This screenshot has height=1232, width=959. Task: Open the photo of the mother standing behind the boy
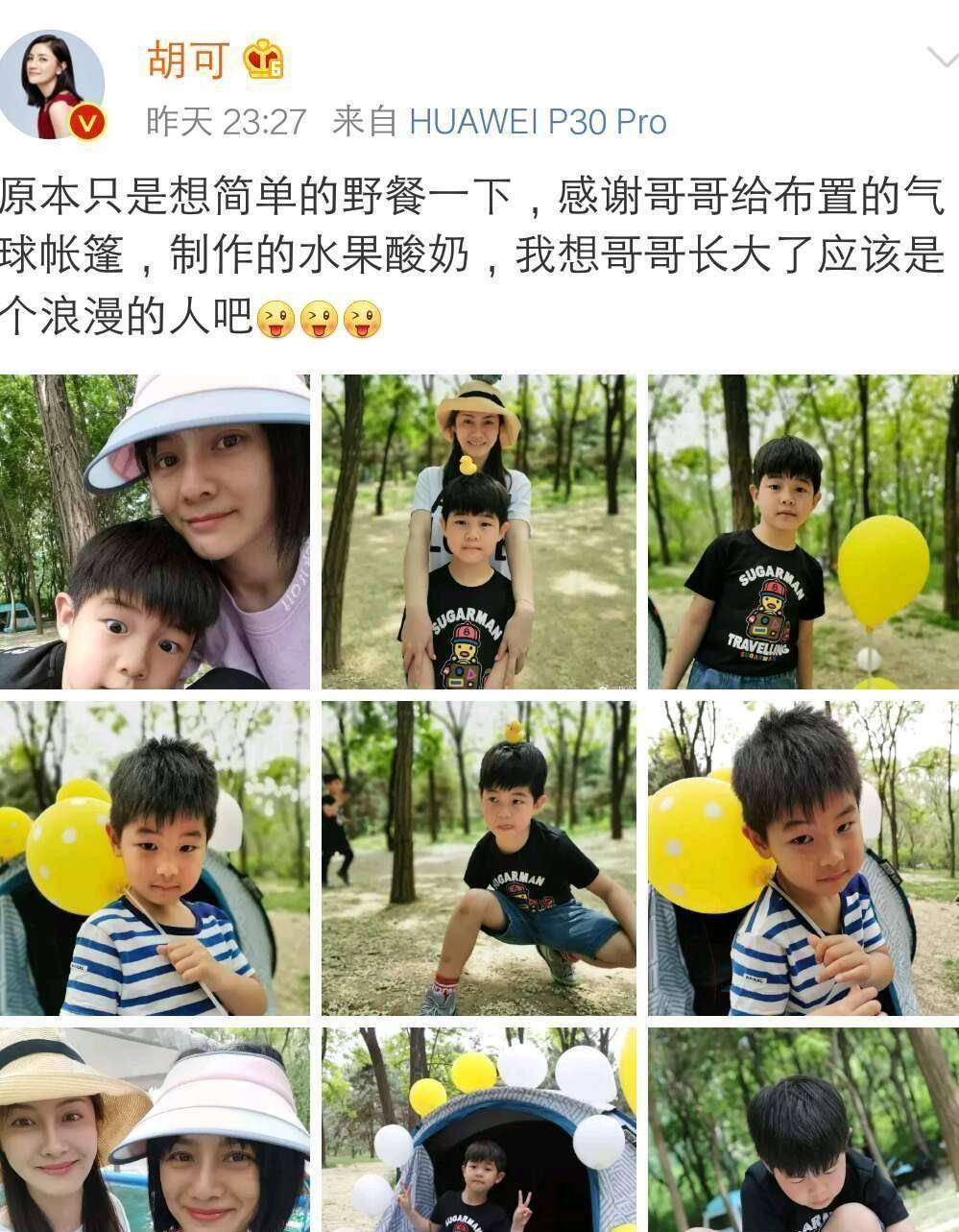tap(478, 531)
